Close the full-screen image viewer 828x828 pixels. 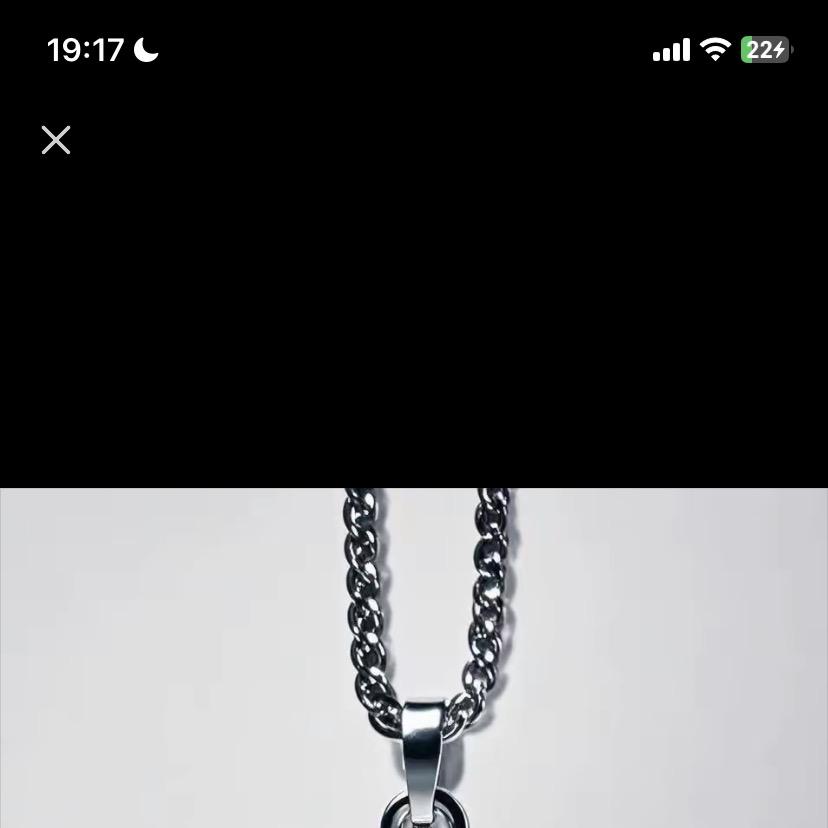tap(56, 140)
